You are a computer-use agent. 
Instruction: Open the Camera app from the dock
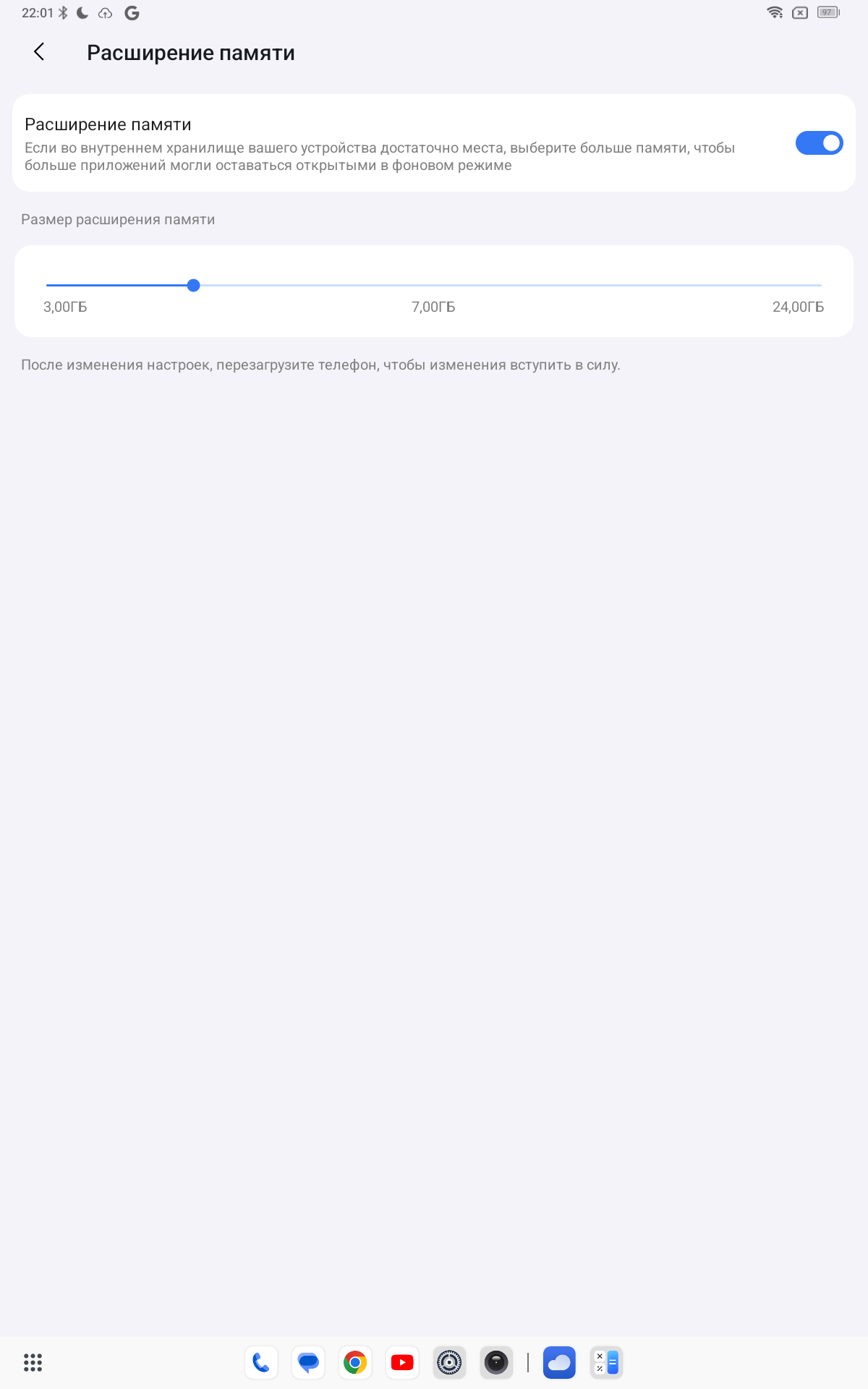coord(496,1363)
